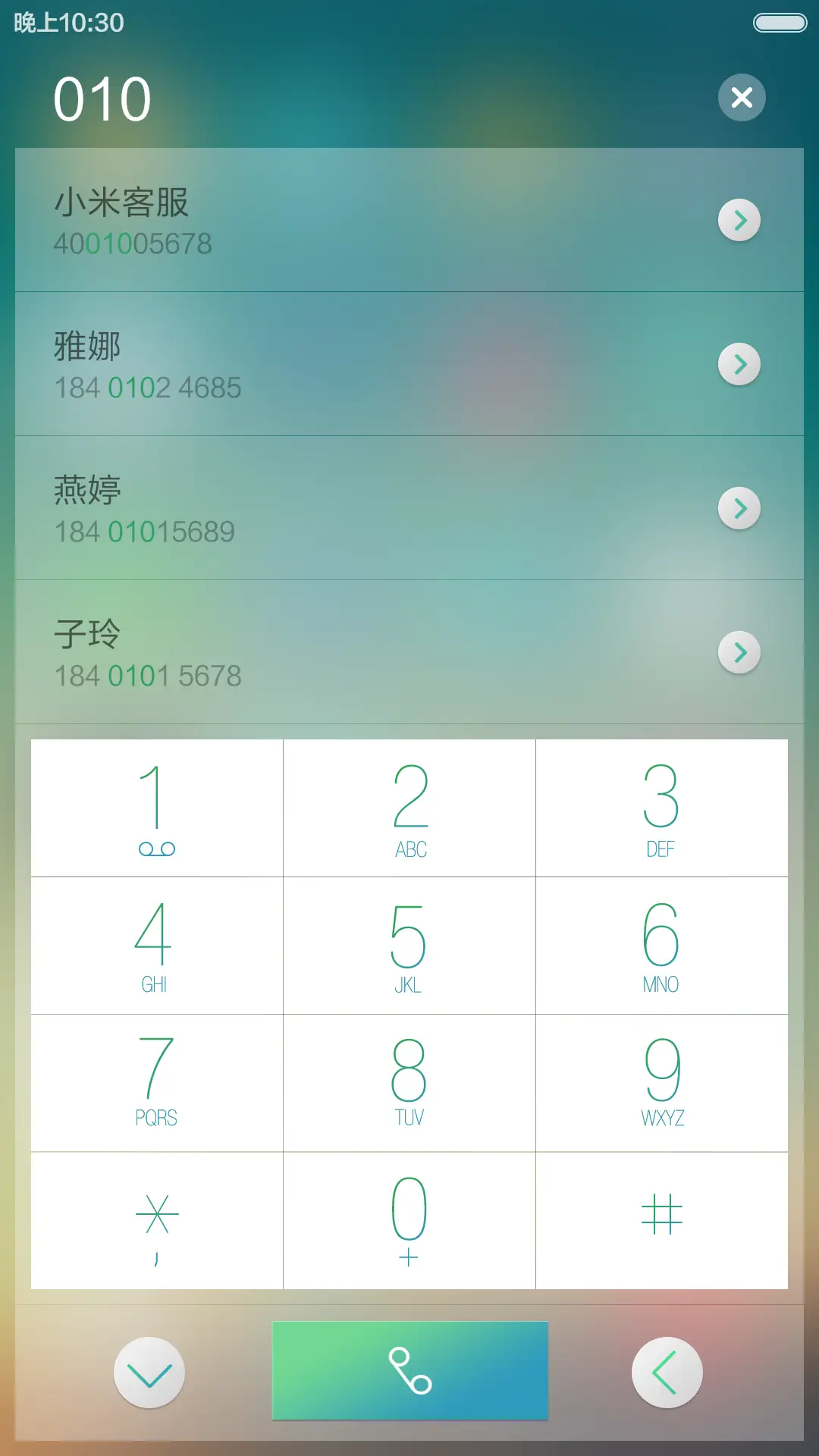
Task: Clear the entered number 010
Action: click(740, 97)
